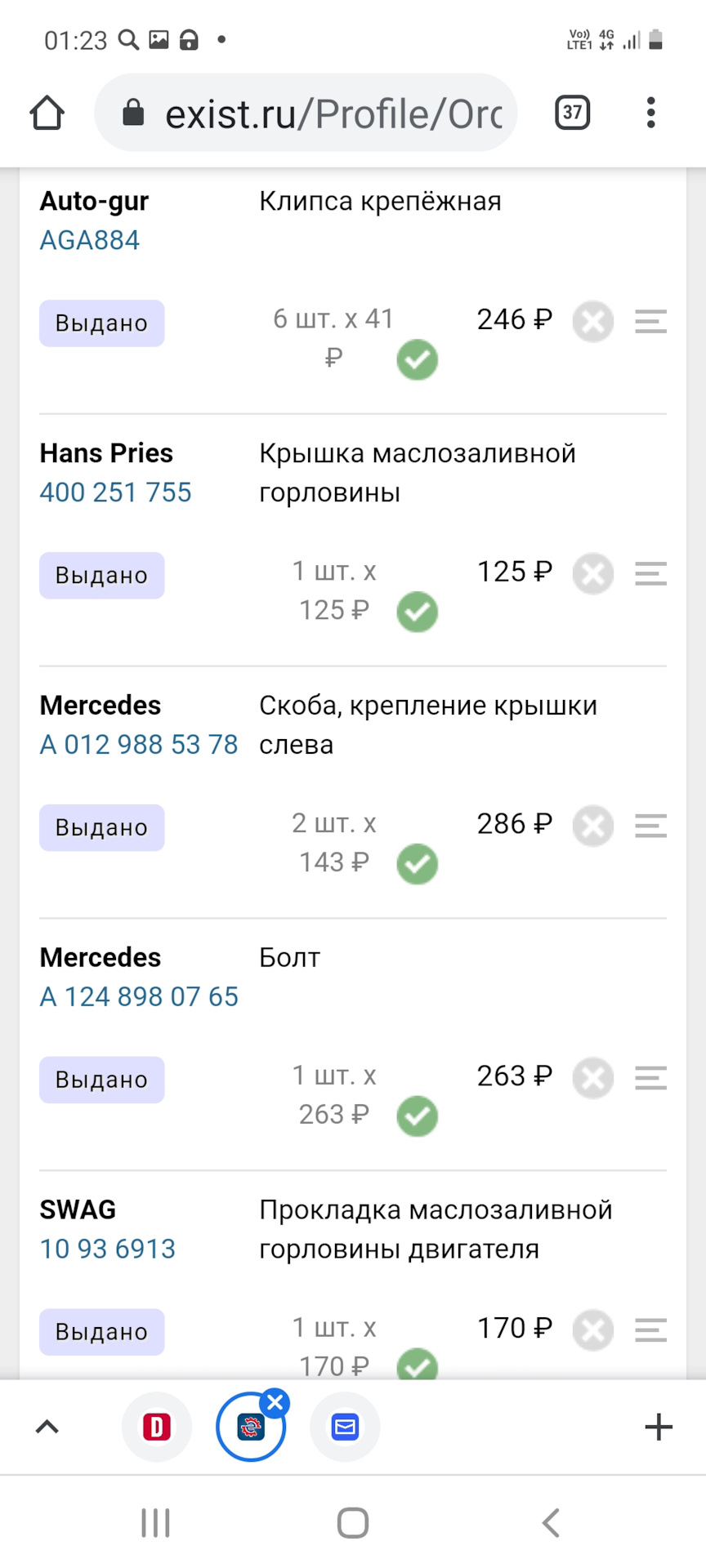Tap the address bar to edit the URL
Image resolution: width=706 pixels, height=1568 pixels.
[x=327, y=112]
